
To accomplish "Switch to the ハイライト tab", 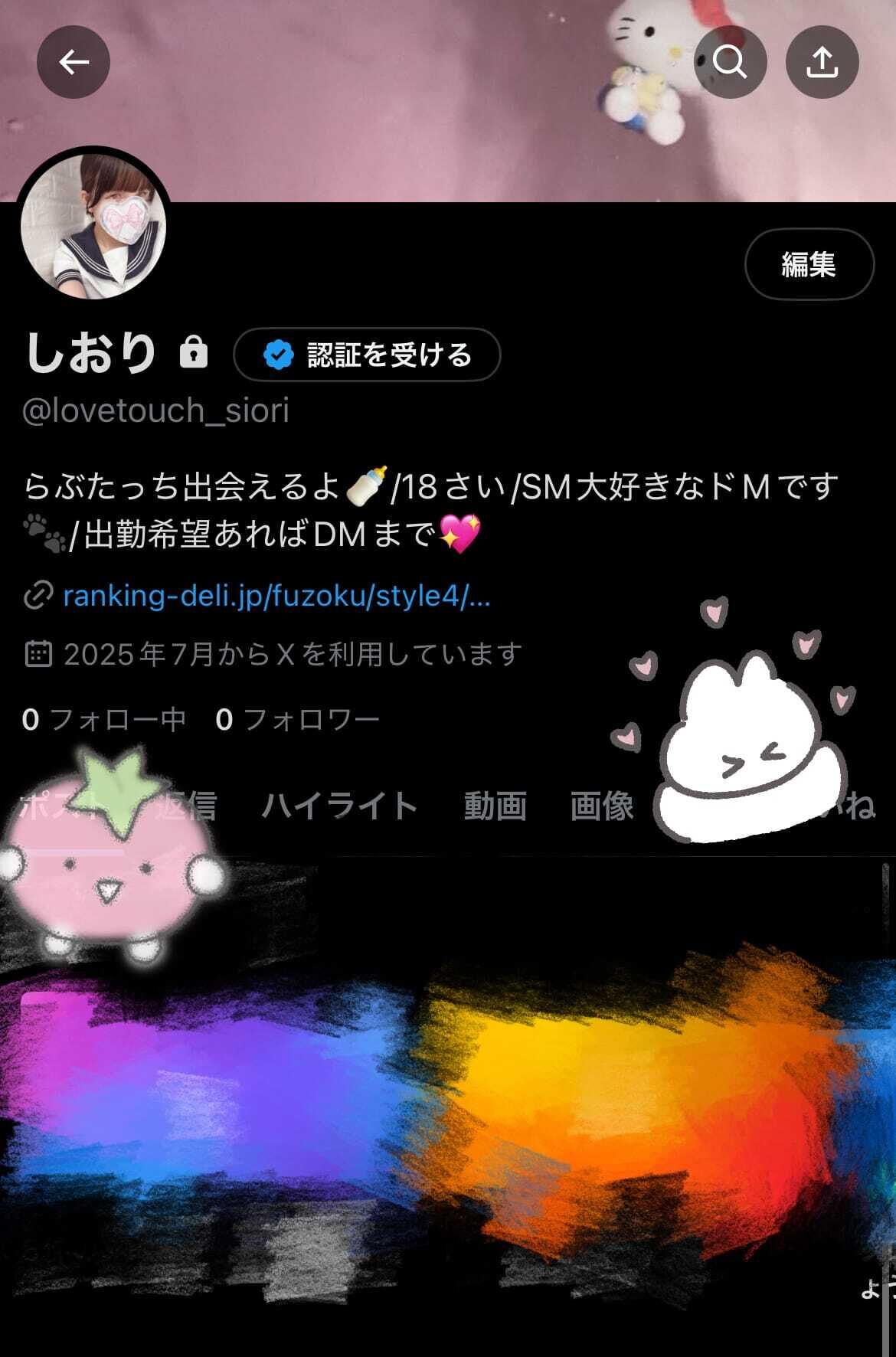I will (339, 806).
